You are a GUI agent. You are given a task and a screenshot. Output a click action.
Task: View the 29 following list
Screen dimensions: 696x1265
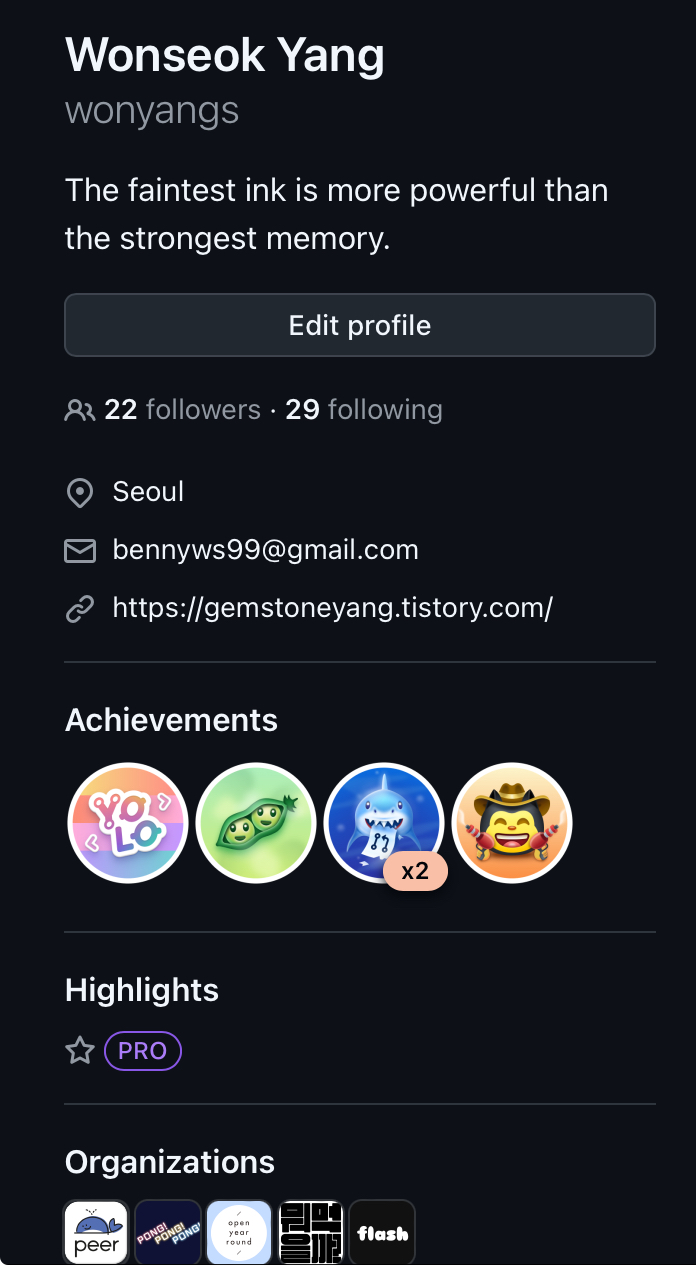point(364,410)
